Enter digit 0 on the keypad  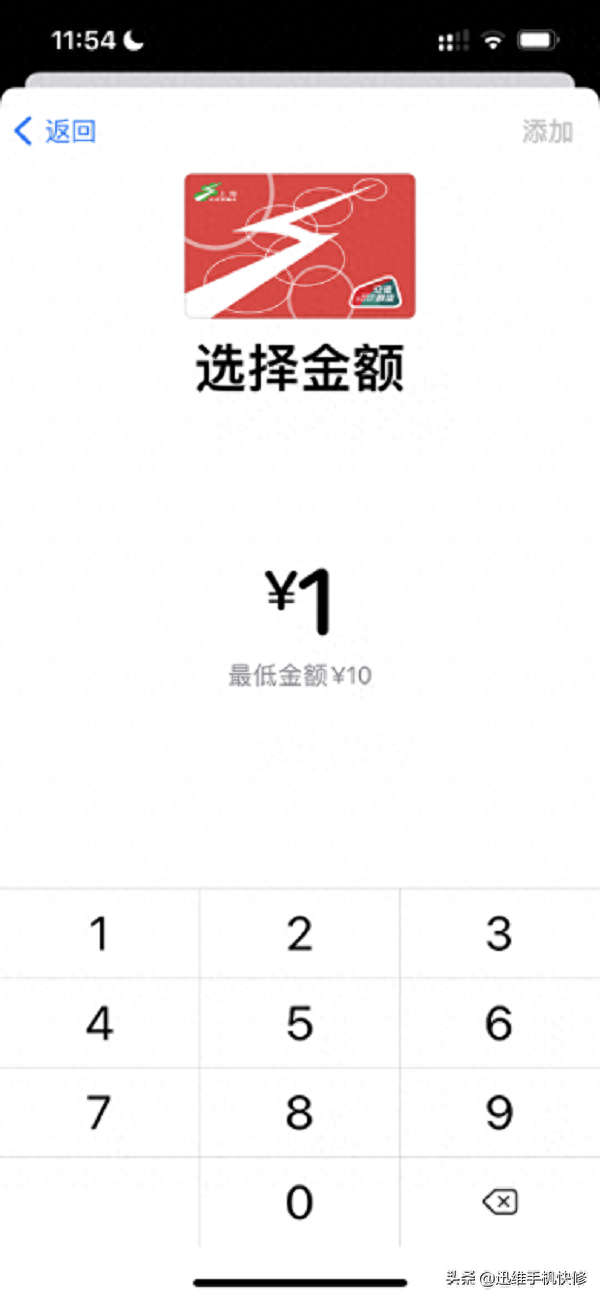[x=300, y=1202]
